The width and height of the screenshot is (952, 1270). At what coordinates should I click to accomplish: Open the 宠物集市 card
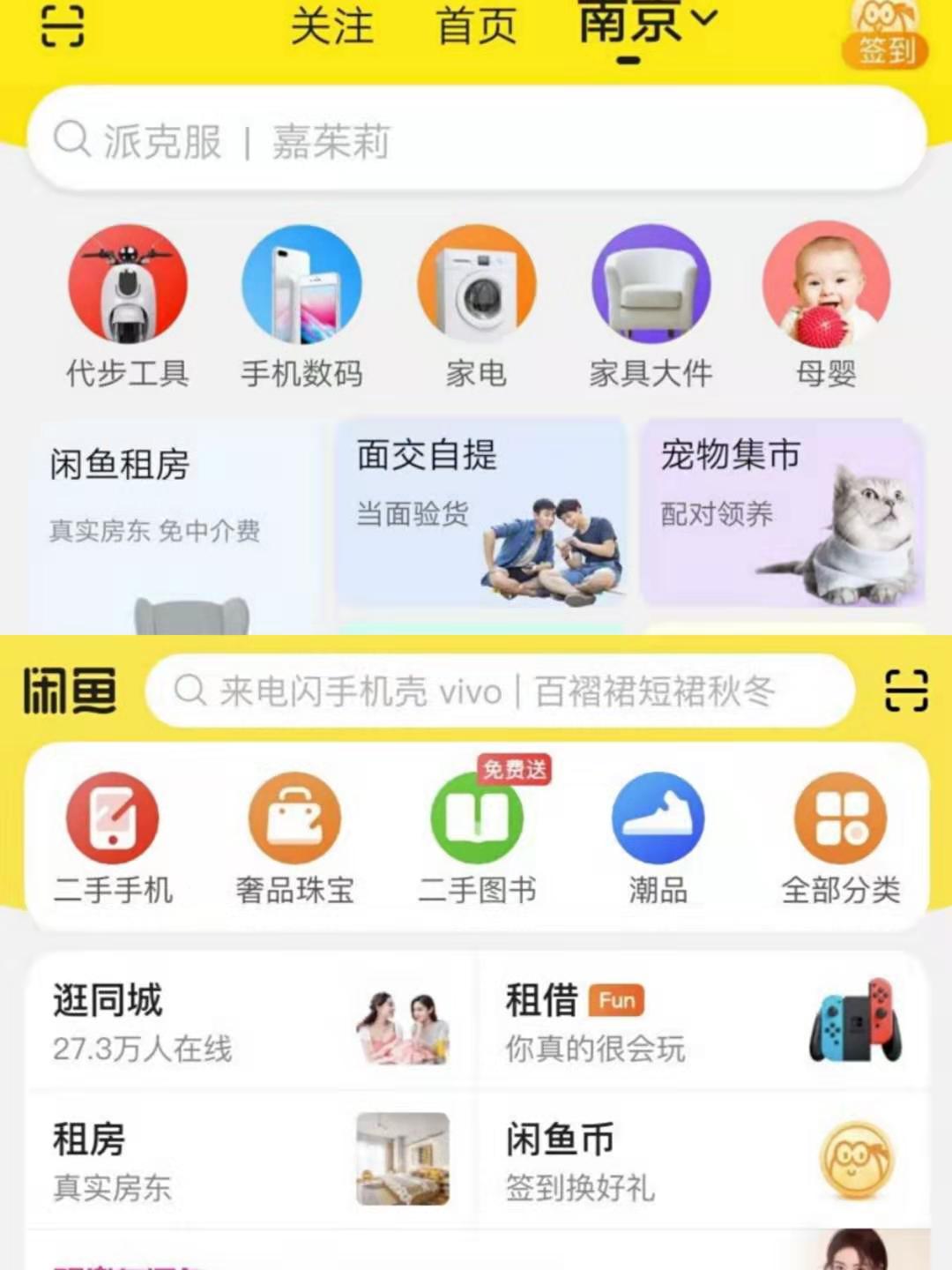[783, 512]
